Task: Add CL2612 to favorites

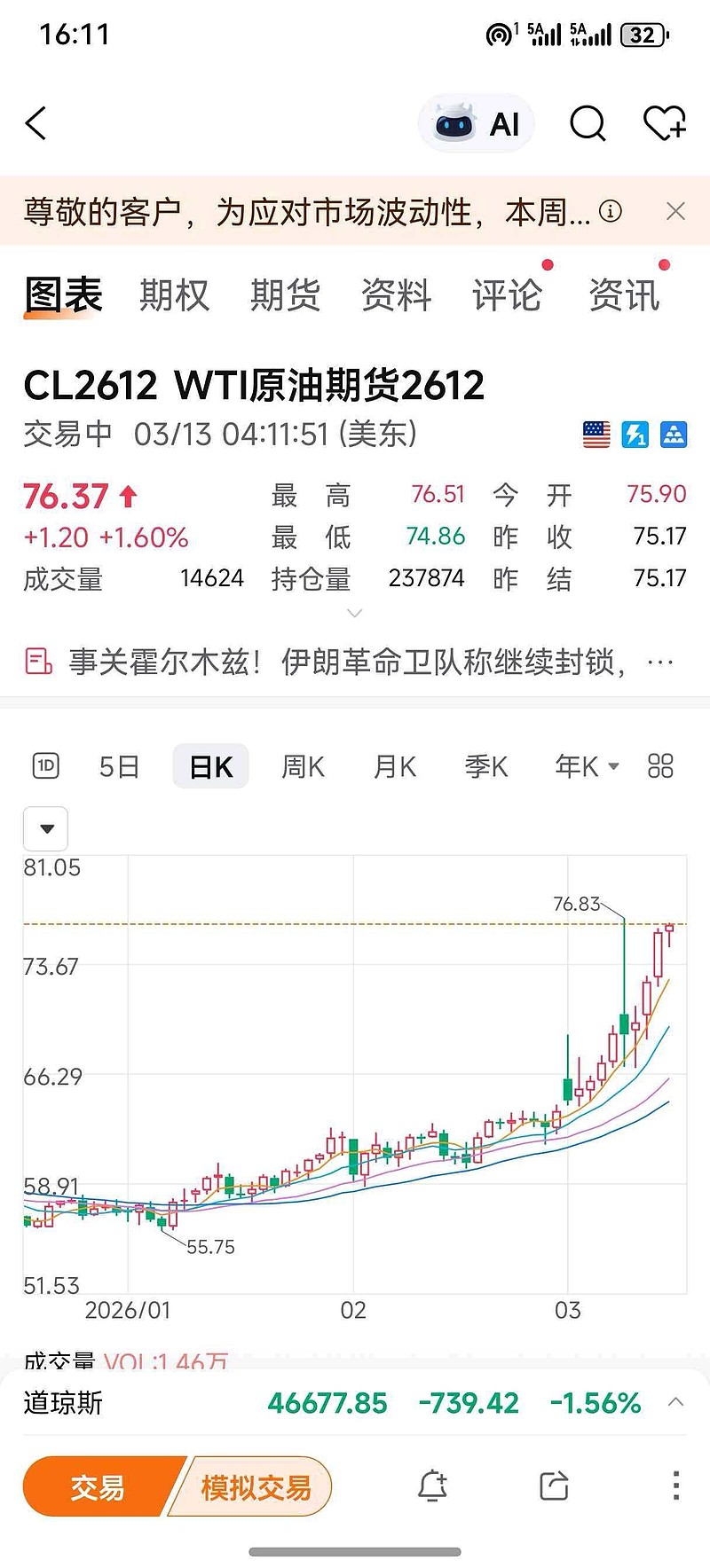Action: (664, 123)
